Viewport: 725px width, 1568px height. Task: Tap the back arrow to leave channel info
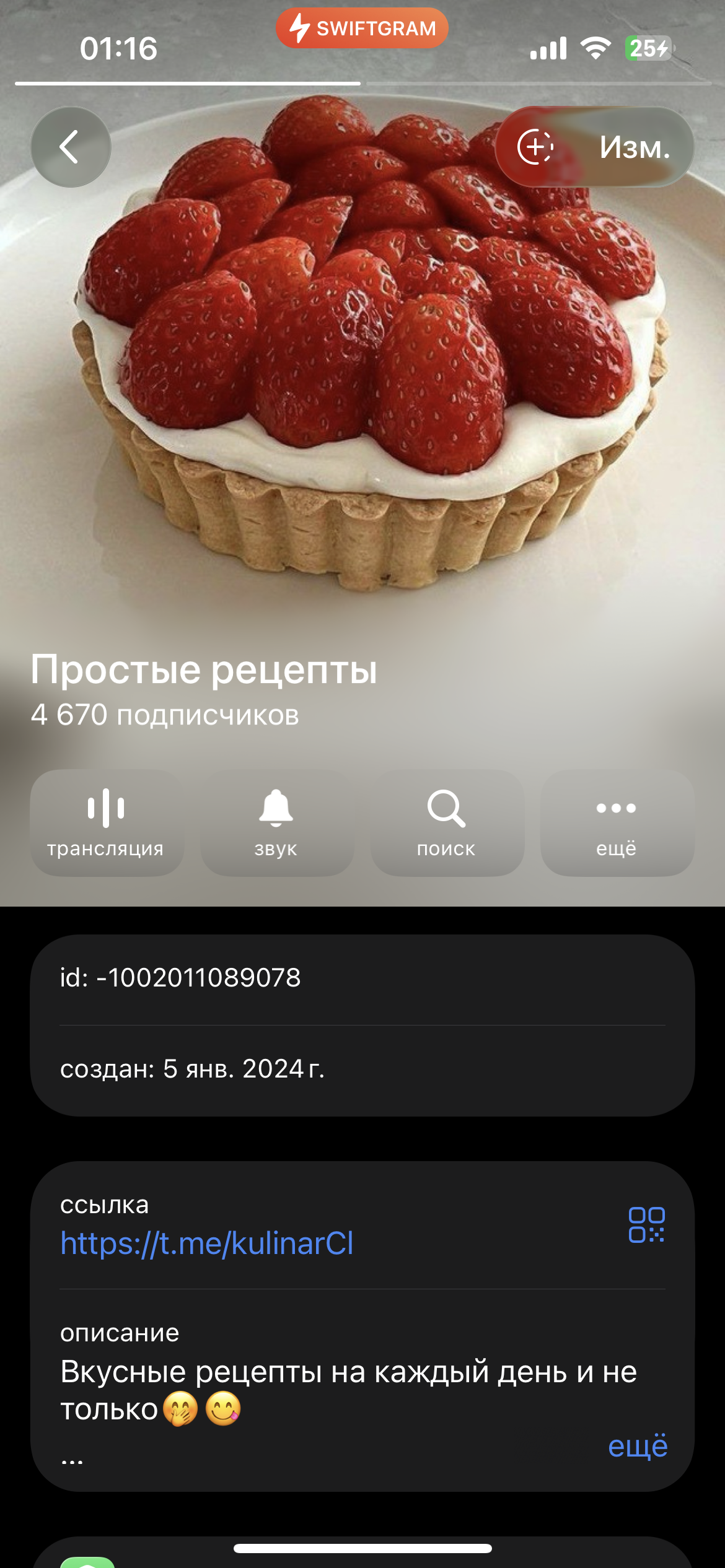tap(70, 146)
